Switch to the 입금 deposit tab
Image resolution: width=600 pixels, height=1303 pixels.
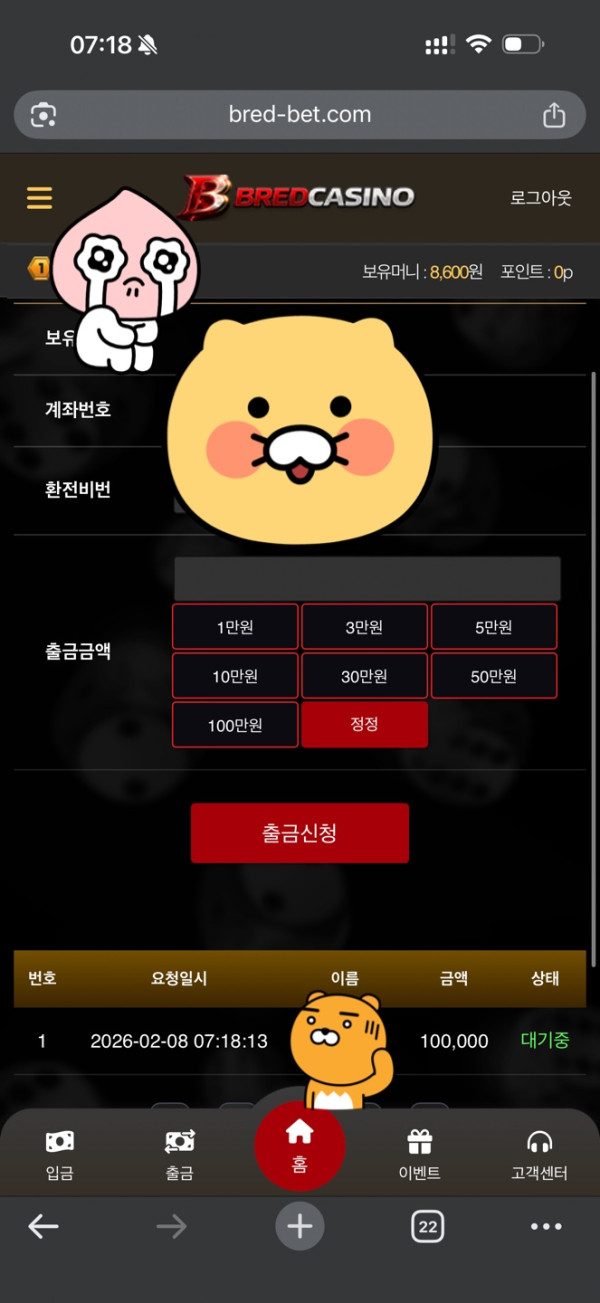pos(60,1154)
